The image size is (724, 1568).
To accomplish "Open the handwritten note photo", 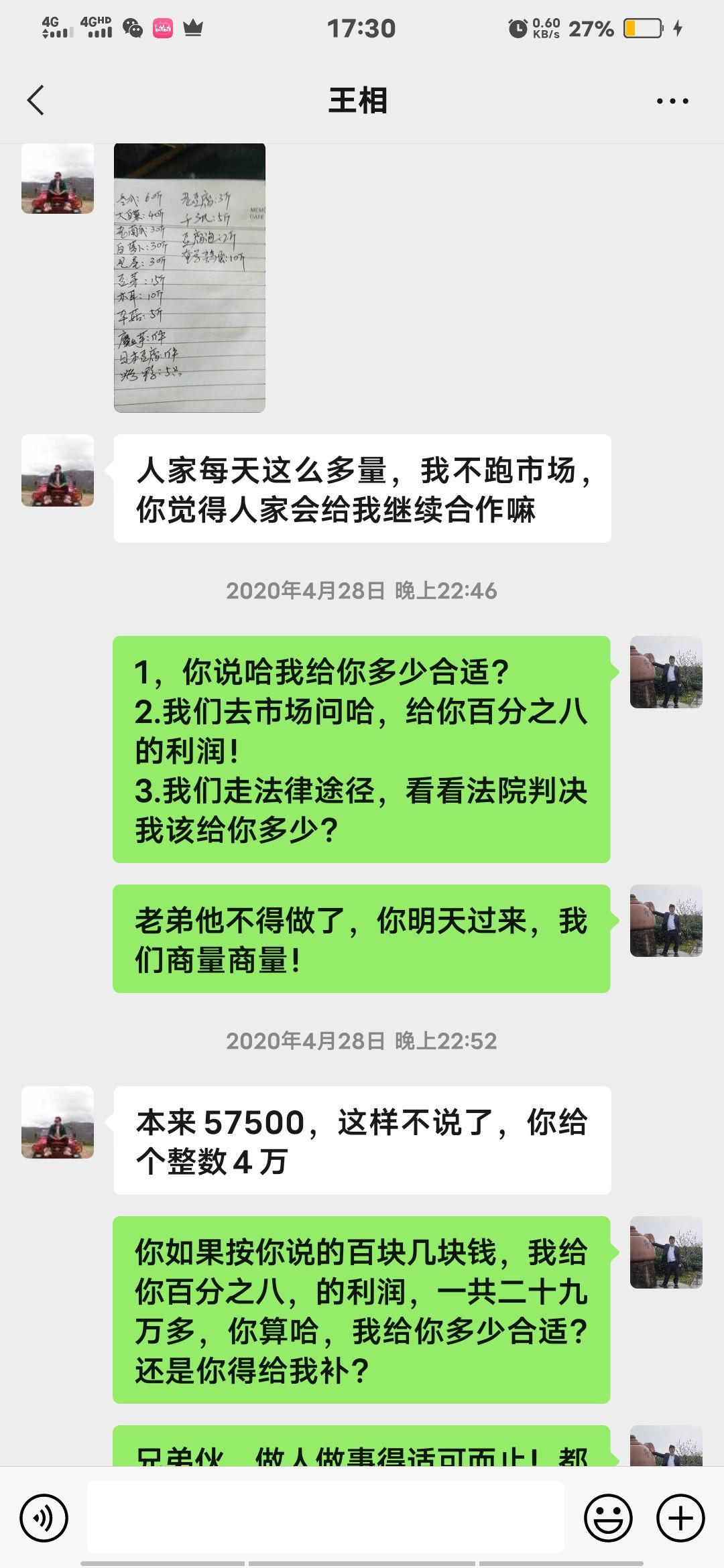I will pyautogui.click(x=190, y=278).
